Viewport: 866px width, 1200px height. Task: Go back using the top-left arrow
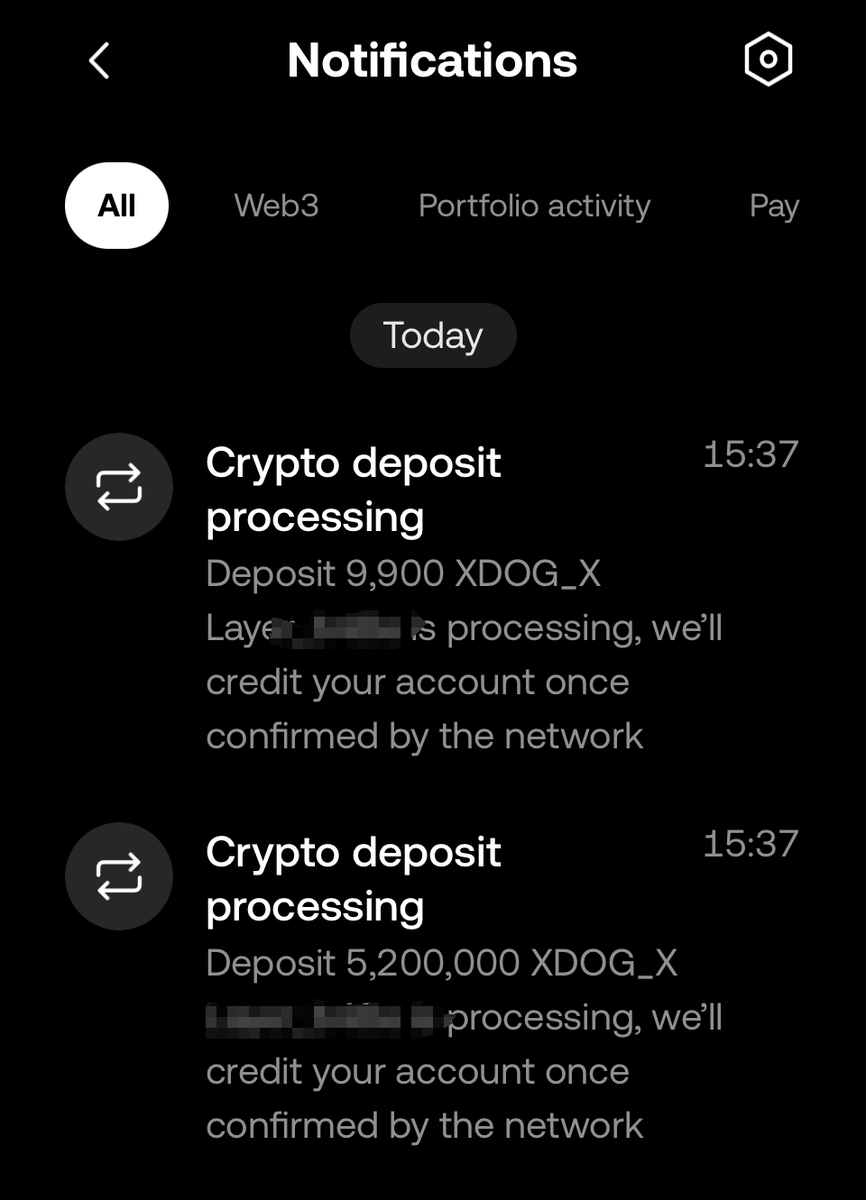click(98, 61)
